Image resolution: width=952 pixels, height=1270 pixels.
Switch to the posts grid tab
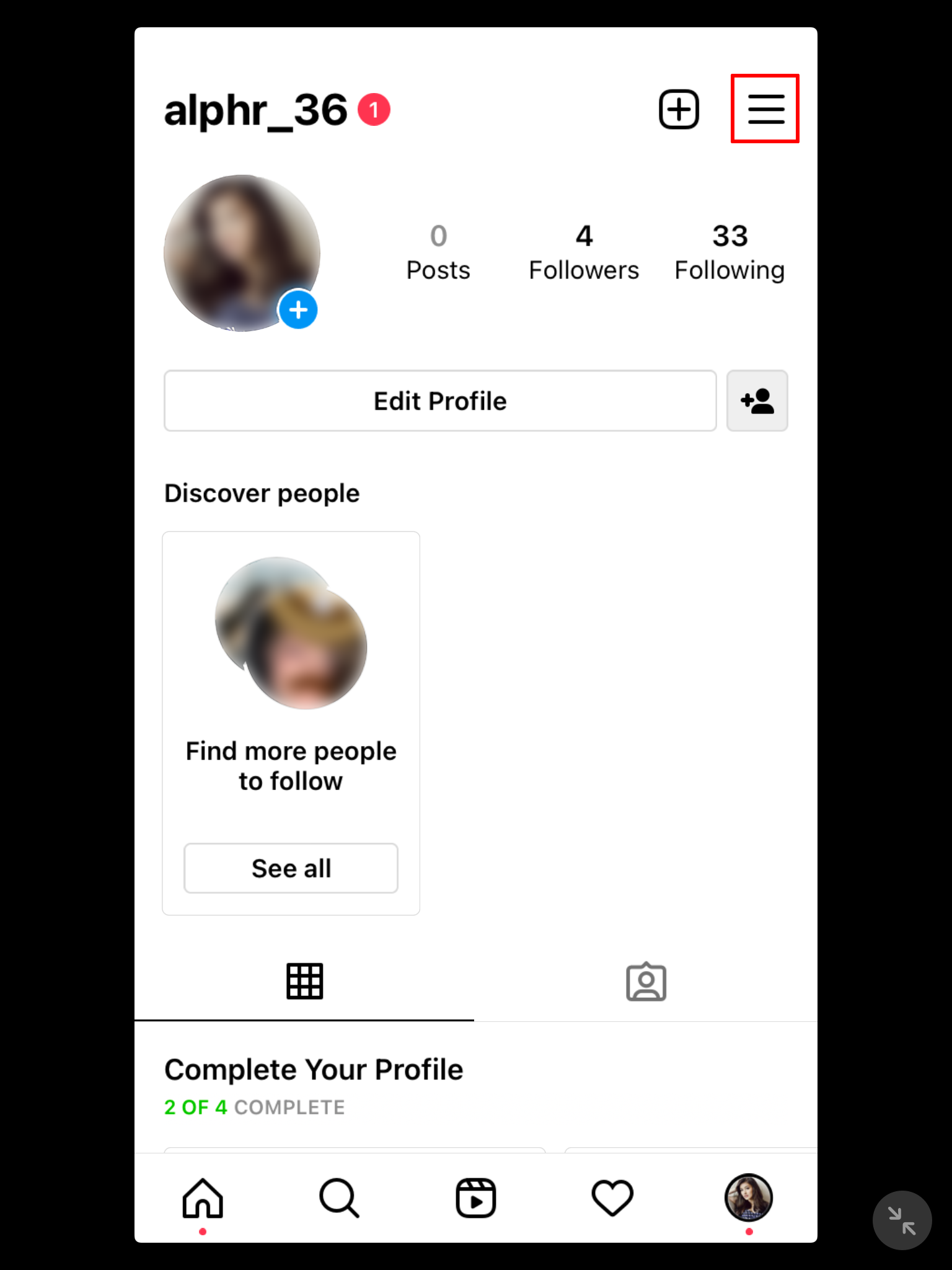304,982
